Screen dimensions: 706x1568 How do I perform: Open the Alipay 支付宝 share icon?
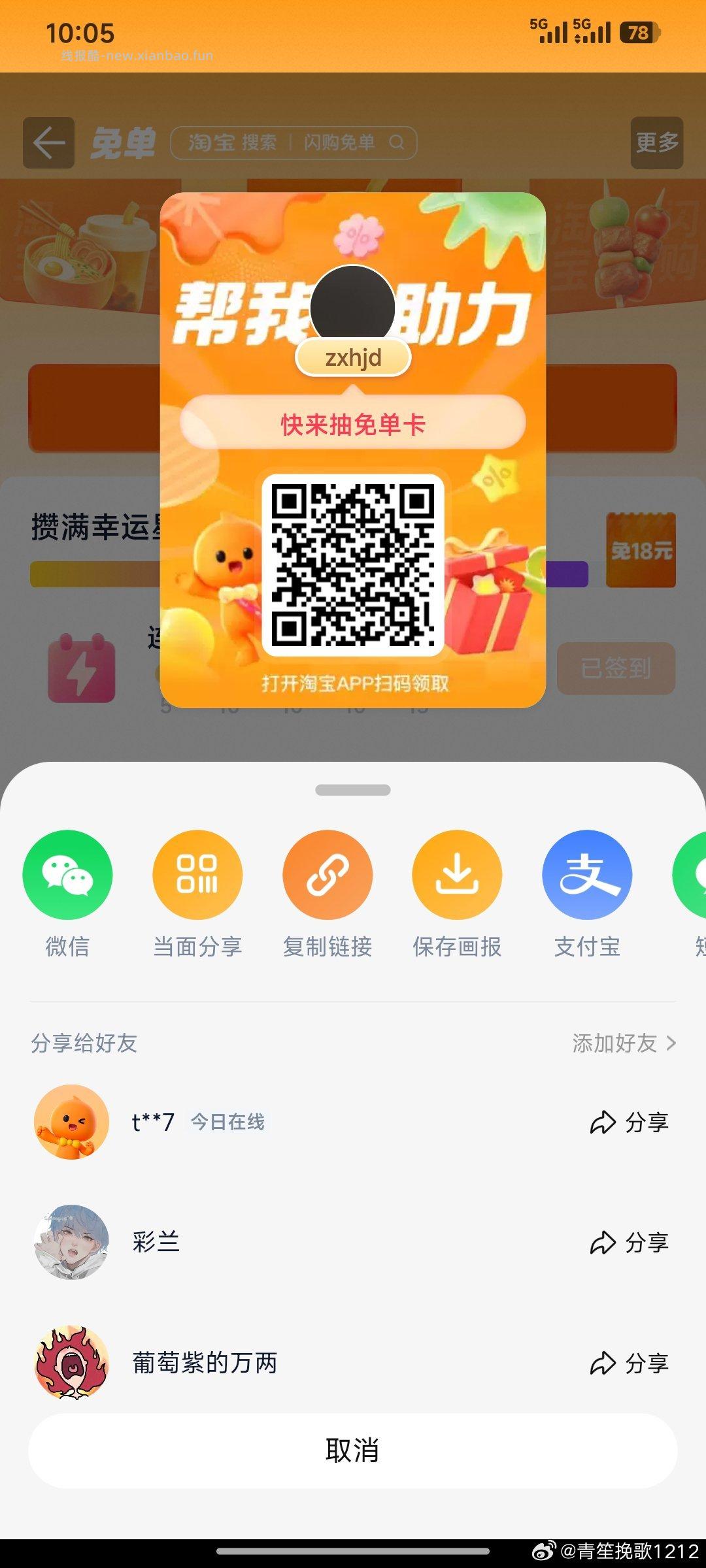tap(586, 875)
